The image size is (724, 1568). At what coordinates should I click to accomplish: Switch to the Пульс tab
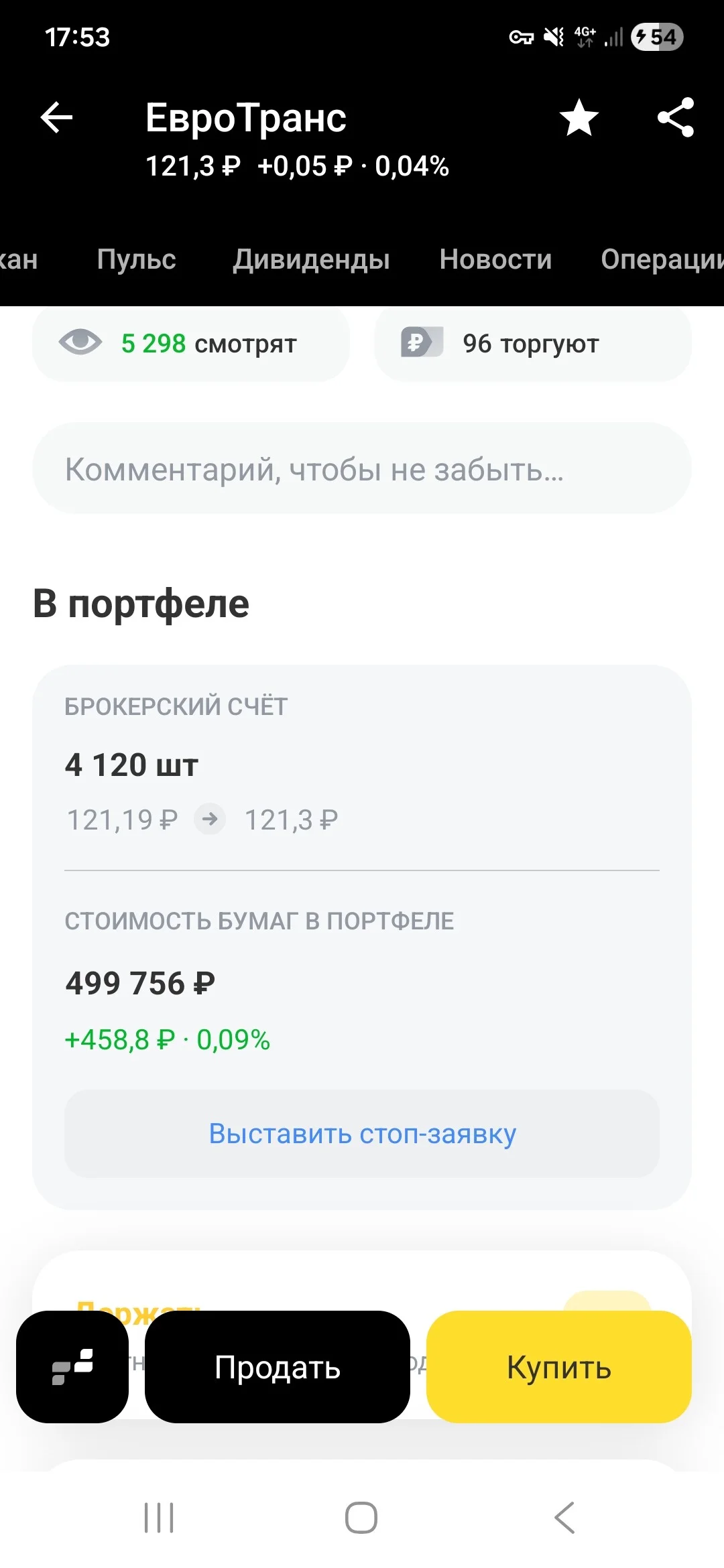tap(137, 259)
